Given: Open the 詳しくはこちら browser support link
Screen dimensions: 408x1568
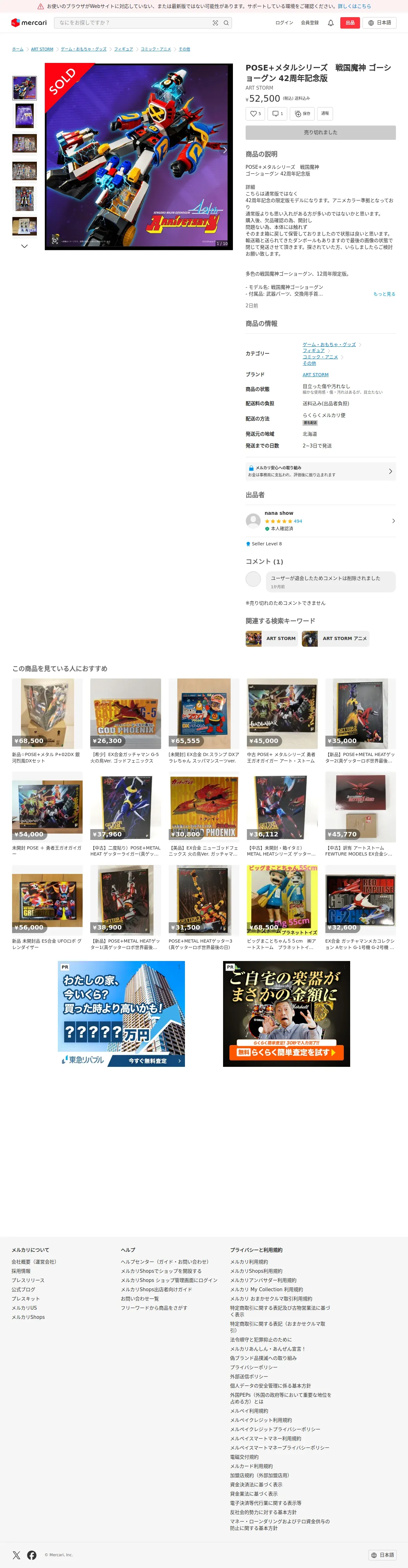Looking at the screenshot, I should pyautogui.click(x=354, y=6).
